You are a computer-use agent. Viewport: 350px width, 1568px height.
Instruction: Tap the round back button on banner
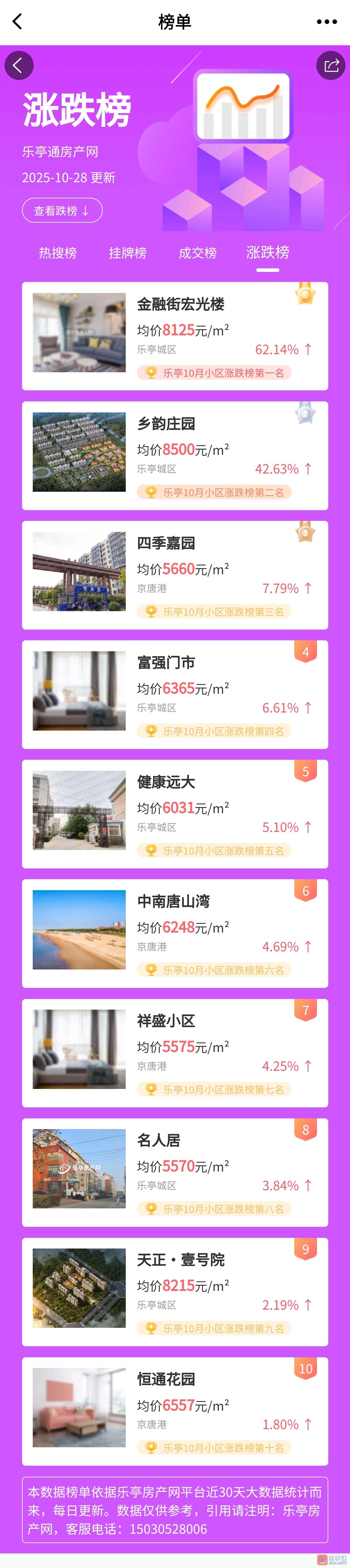[19, 66]
